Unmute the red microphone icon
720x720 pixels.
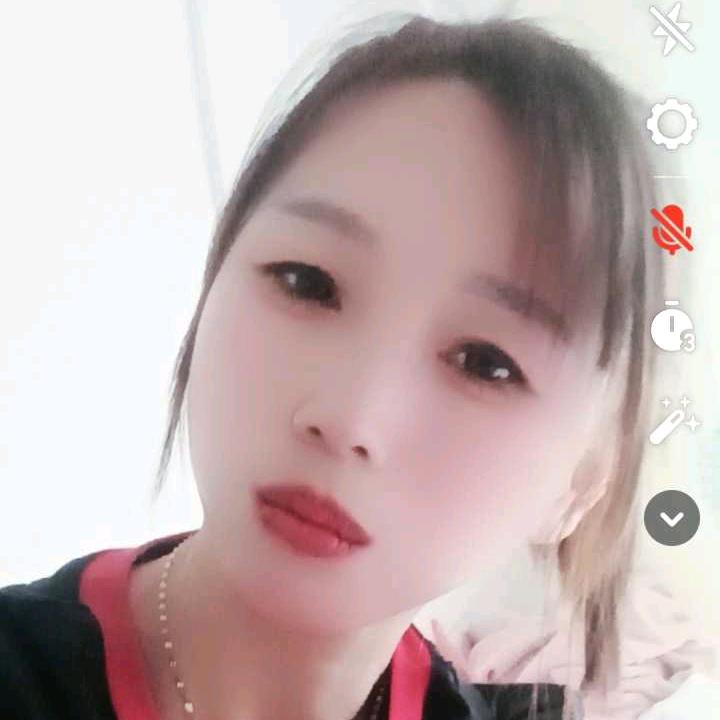672,230
